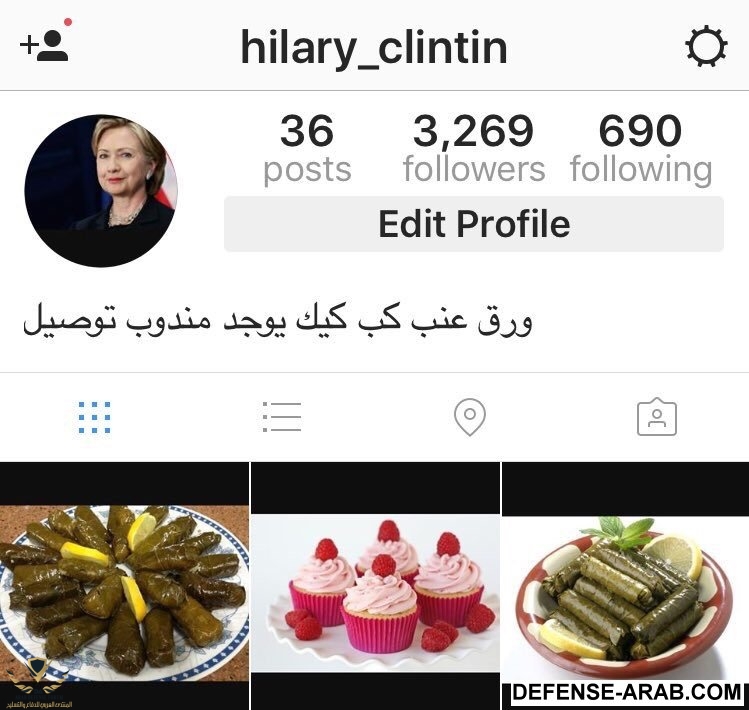Open the photo map location tab

(469, 417)
